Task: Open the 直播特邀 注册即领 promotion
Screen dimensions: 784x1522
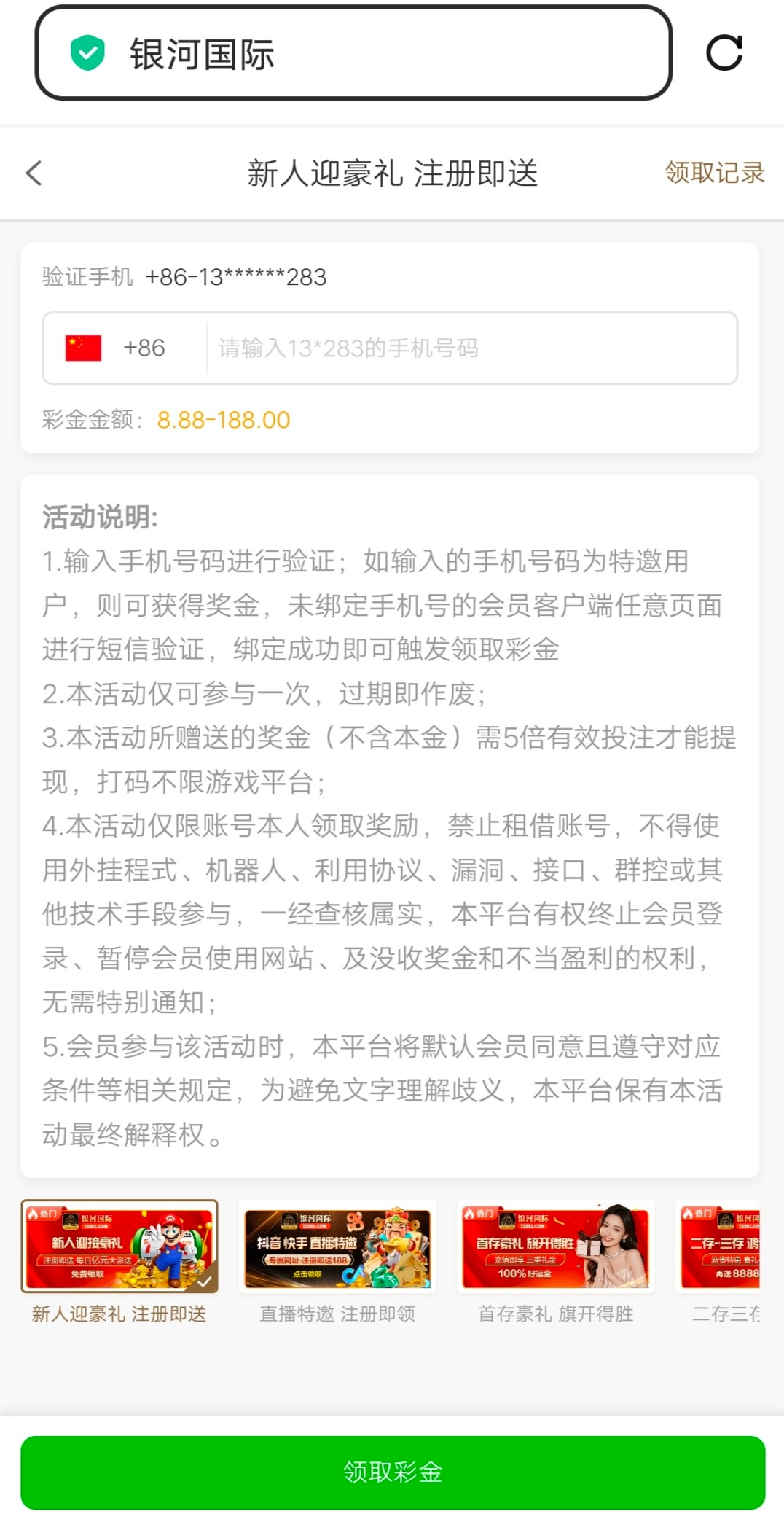Action: [x=337, y=1246]
